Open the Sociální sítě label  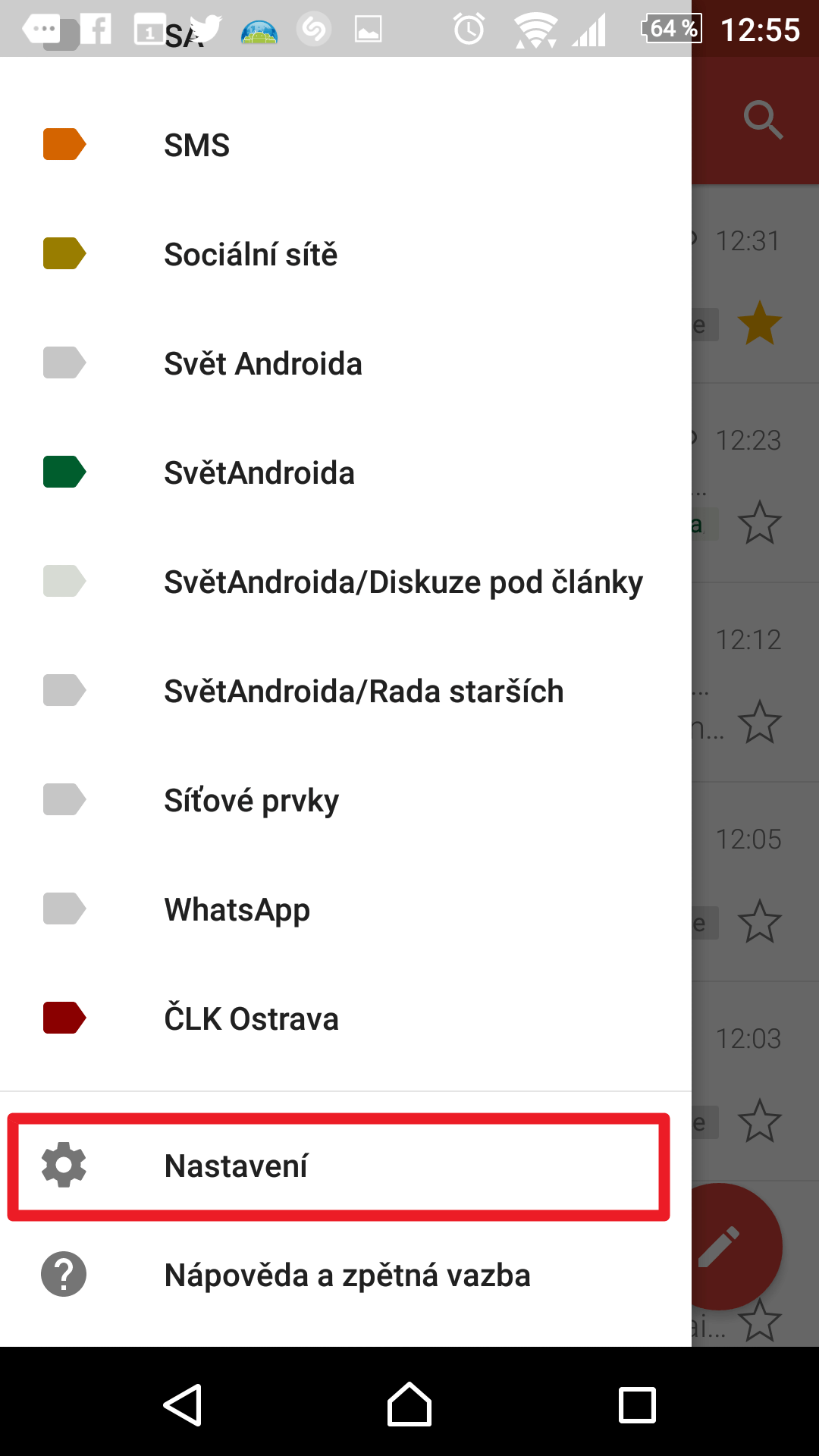click(x=346, y=254)
